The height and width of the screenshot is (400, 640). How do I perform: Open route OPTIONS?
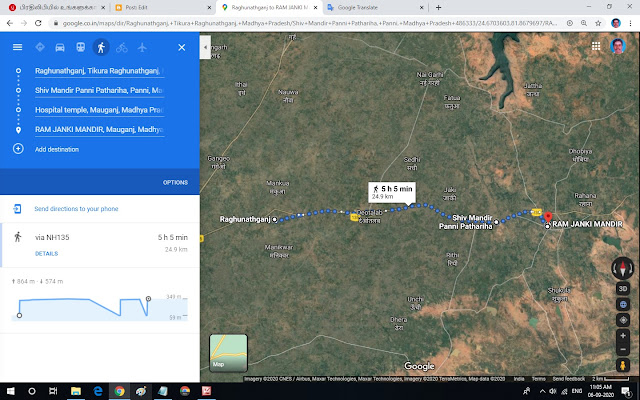[x=175, y=183]
